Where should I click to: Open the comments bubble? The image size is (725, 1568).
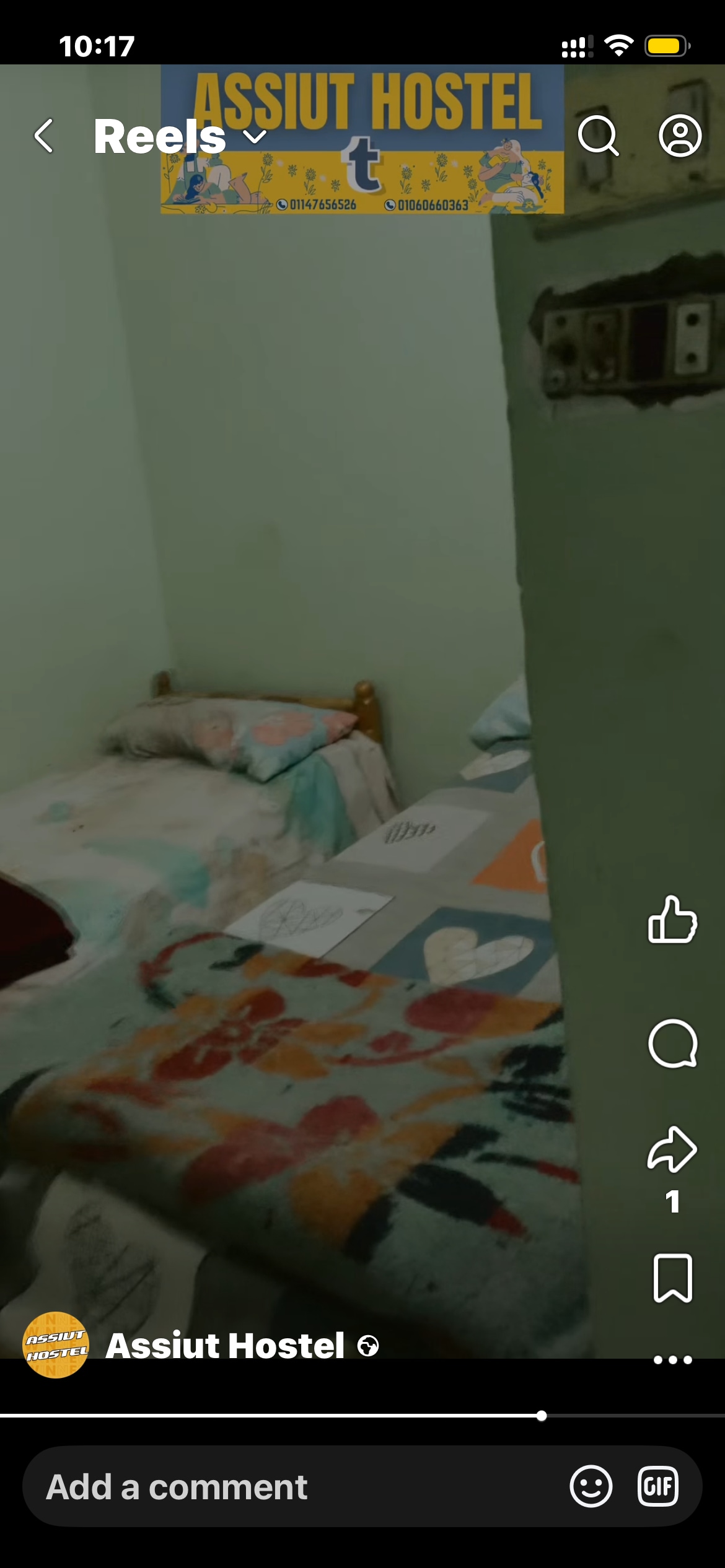tap(672, 1043)
